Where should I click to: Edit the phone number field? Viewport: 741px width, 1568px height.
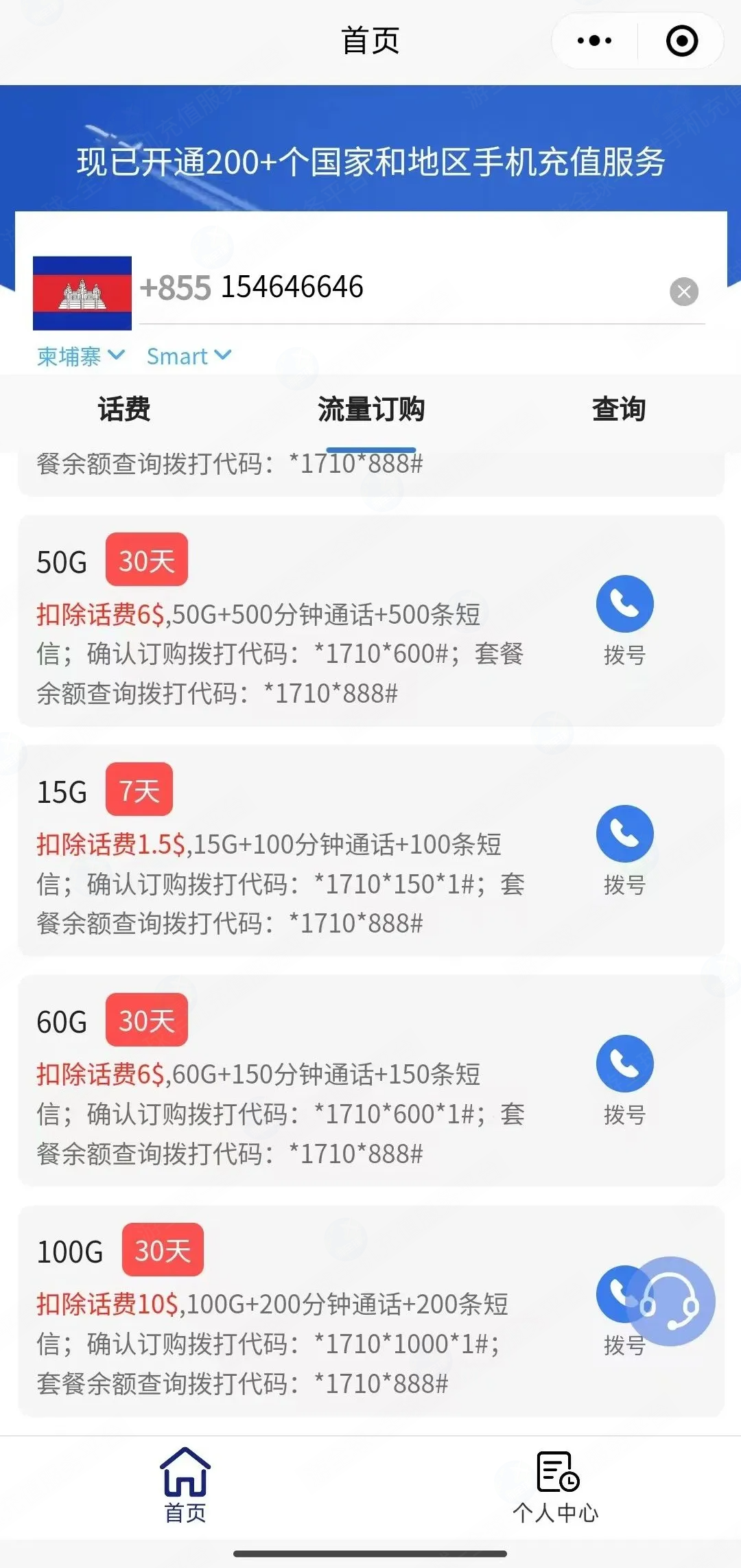click(412, 288)
